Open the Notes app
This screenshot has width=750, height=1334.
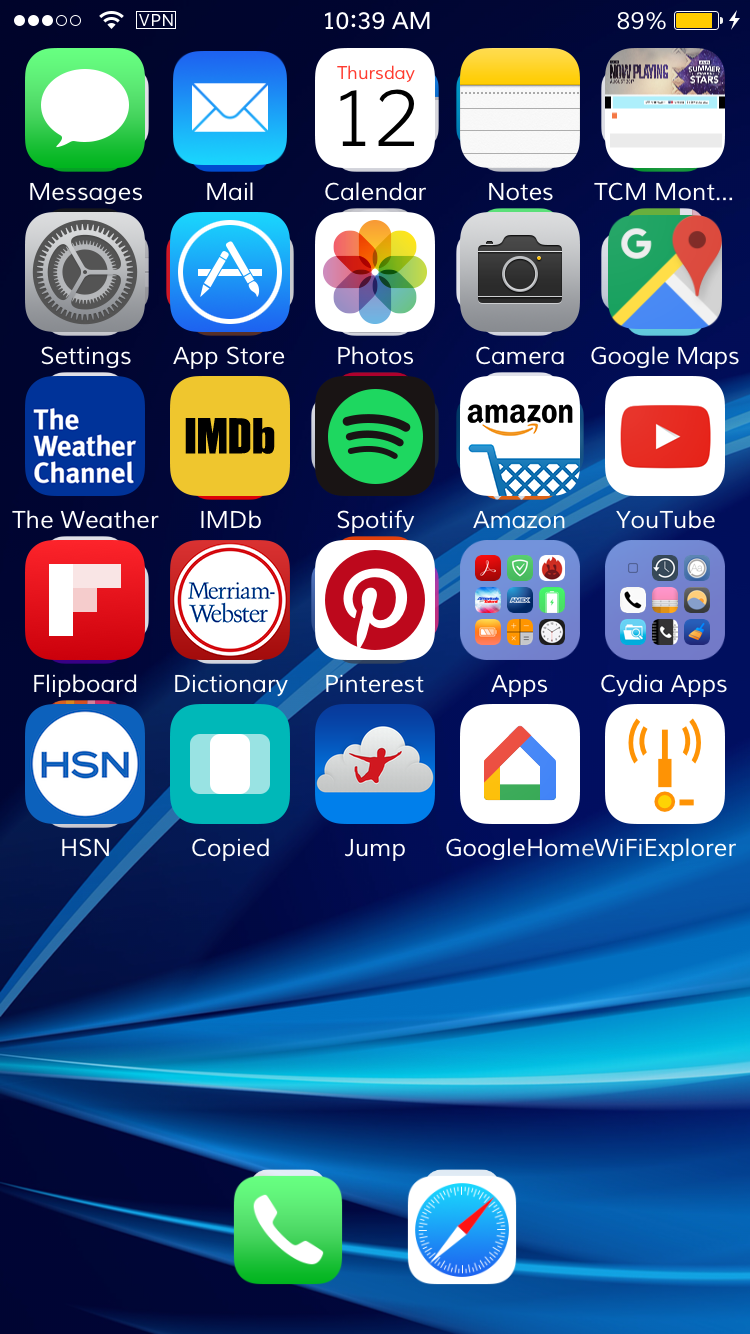point(520,108)
